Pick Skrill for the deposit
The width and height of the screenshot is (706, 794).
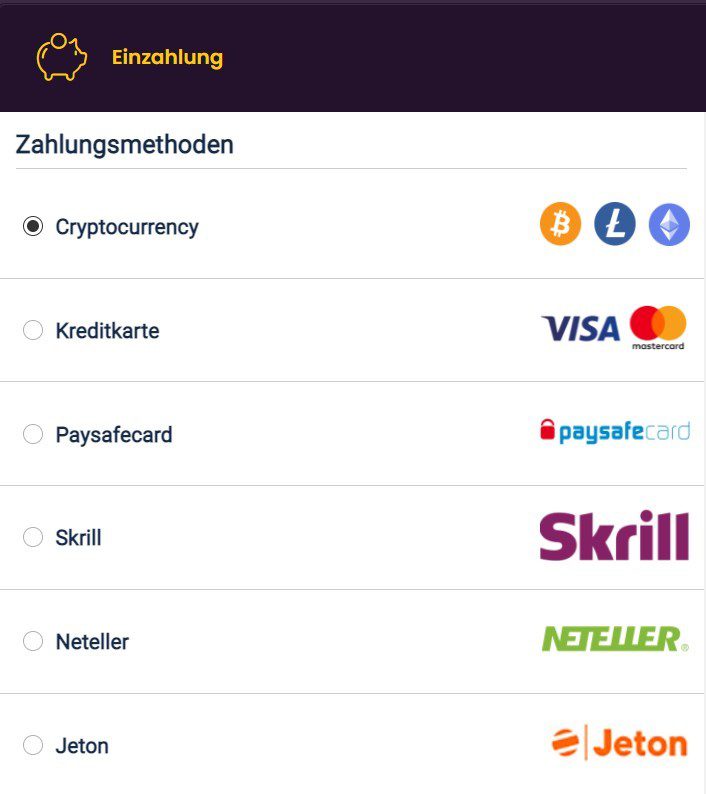(x=33, y=538)
